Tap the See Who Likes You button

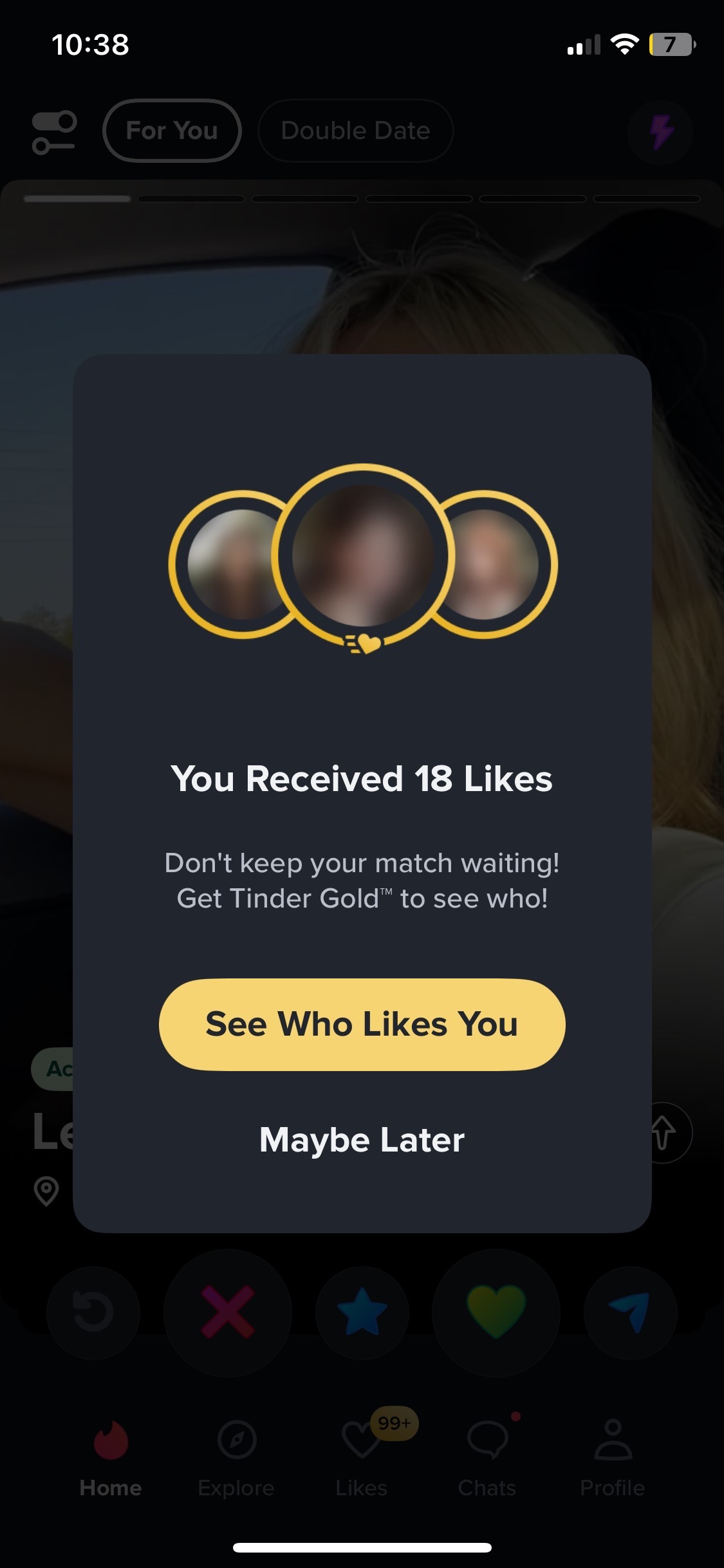[362, 1024]
